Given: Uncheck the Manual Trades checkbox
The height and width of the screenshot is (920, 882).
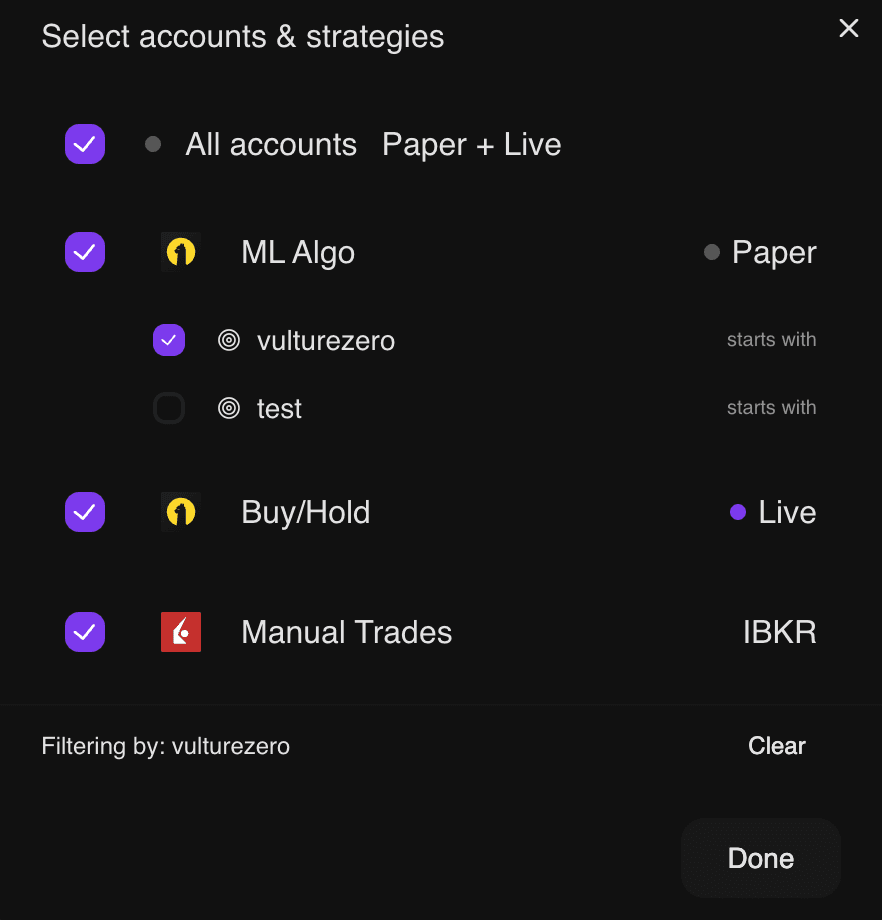Looking at the screenshot, I should [x=84, y=632].
